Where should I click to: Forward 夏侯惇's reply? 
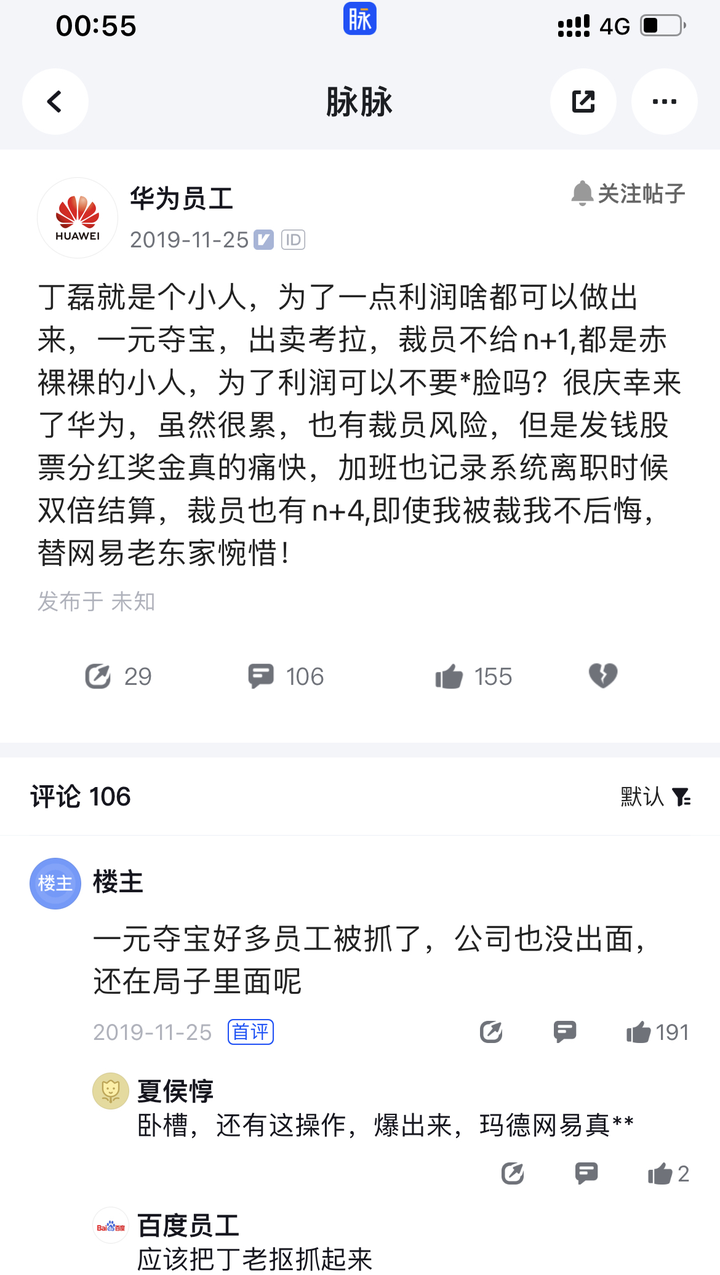[513, 1173]
